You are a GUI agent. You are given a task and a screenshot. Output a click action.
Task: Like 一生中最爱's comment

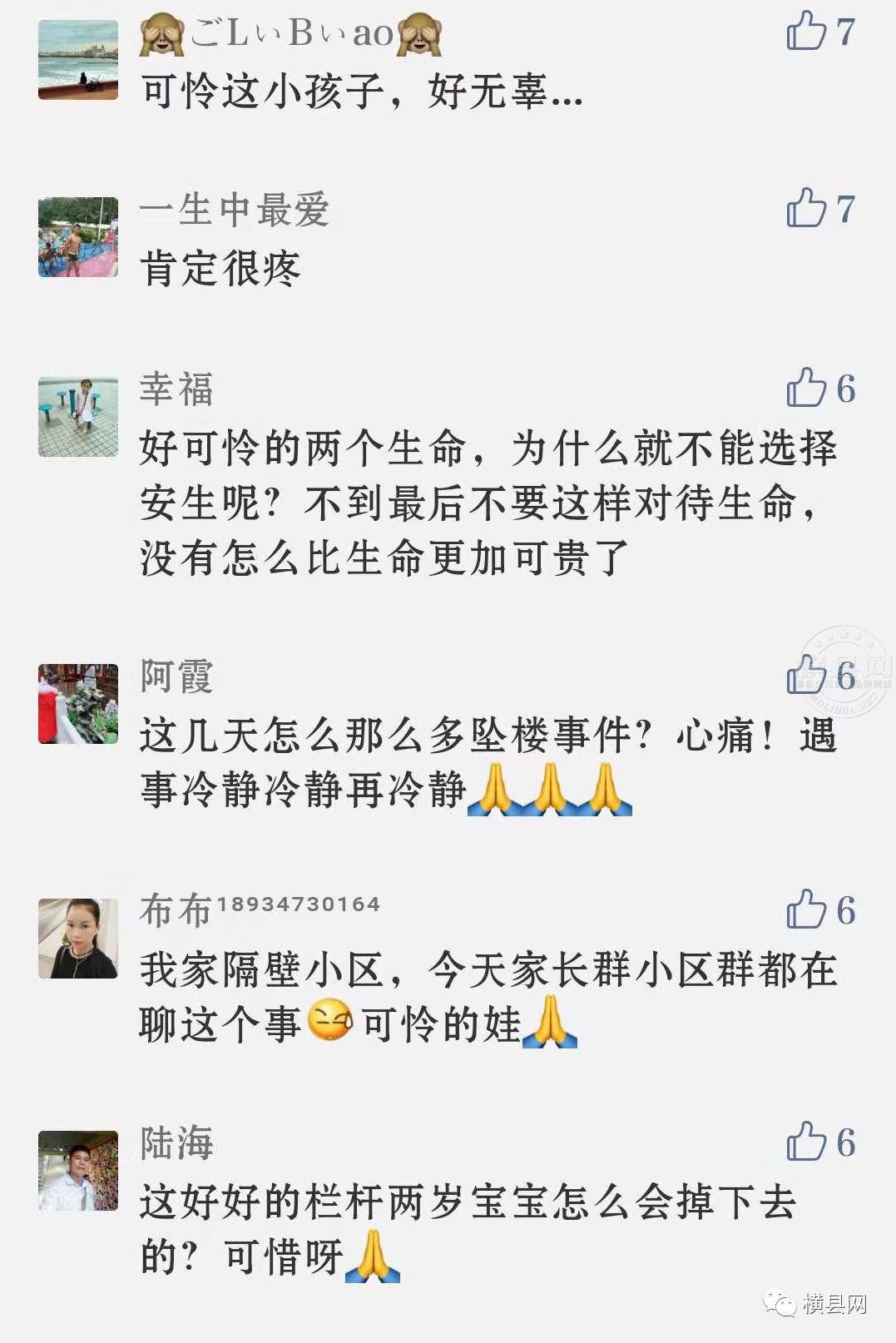click(x=806, y=208)
